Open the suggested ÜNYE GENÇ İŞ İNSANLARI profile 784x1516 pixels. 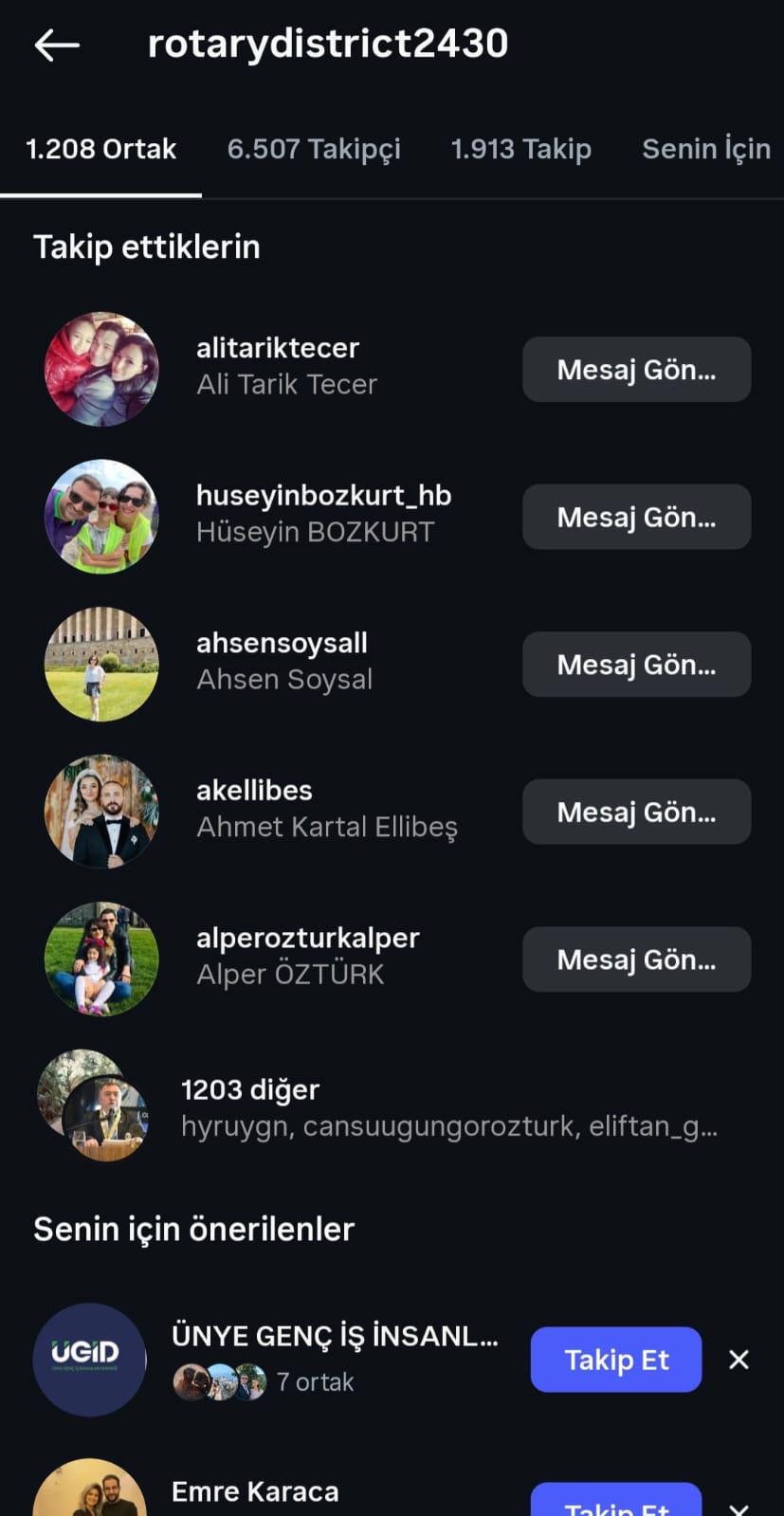pos(334,1337)
